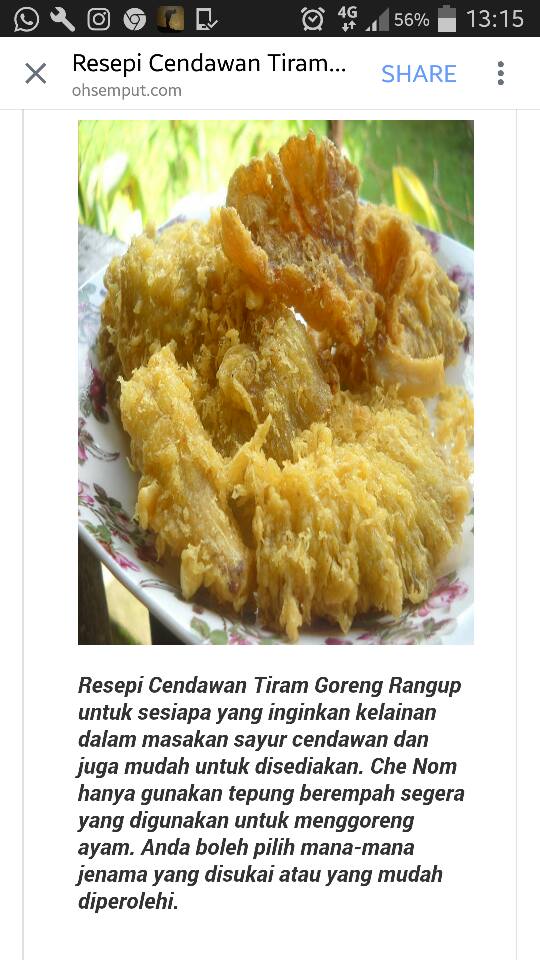
Task: Open the three-dot overflow menu
Action: (501, 73)
